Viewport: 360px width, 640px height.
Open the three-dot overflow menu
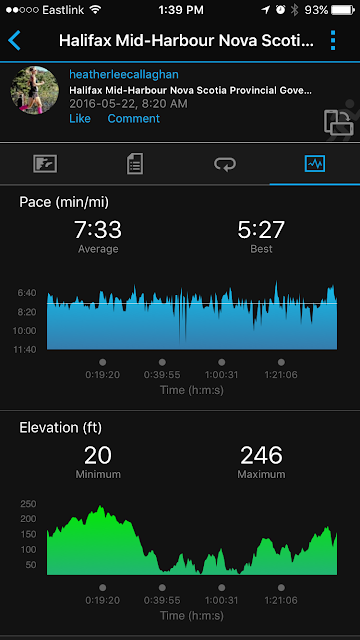333,40
